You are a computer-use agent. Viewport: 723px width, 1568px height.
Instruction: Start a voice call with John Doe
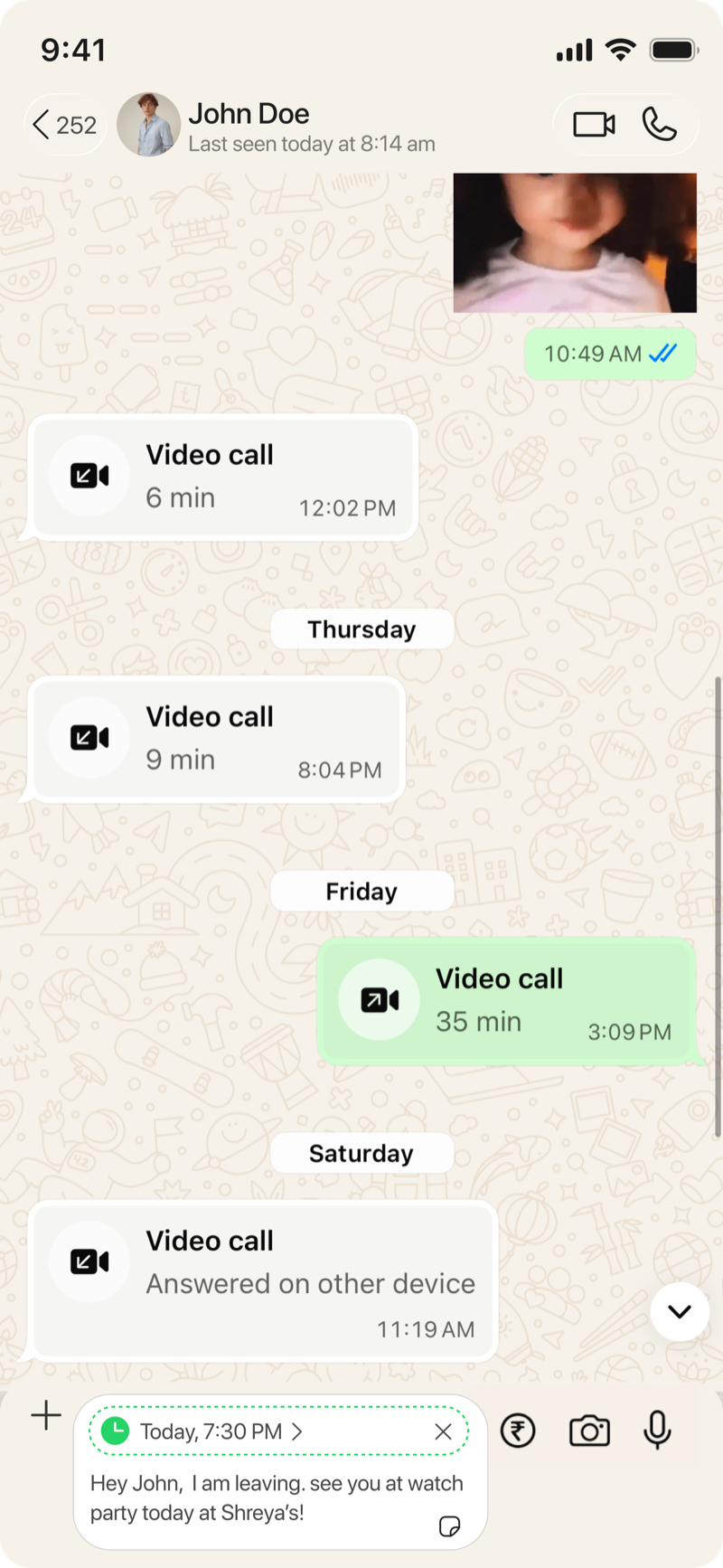click(x=660, y=125)
